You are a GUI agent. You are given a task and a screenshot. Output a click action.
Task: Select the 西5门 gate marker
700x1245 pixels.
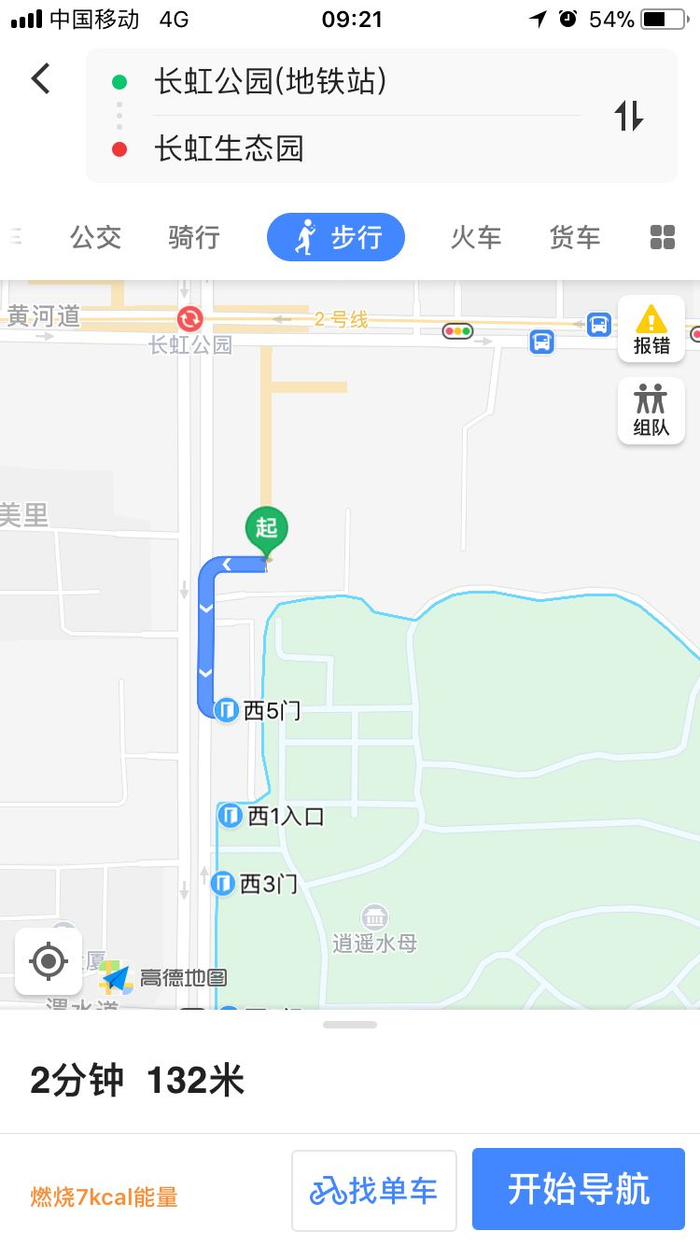click(227, 710)
